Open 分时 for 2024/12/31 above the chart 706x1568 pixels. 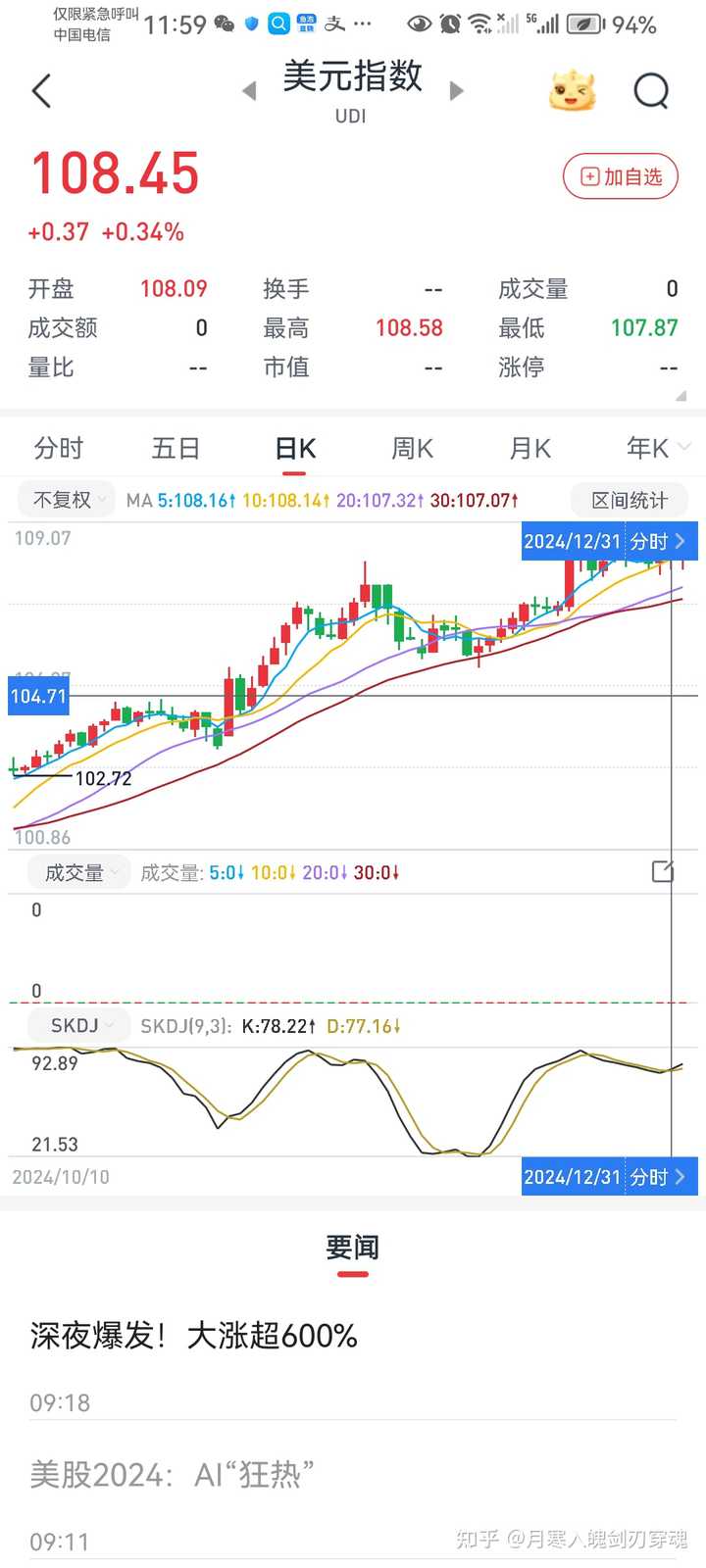pos(609,541)
